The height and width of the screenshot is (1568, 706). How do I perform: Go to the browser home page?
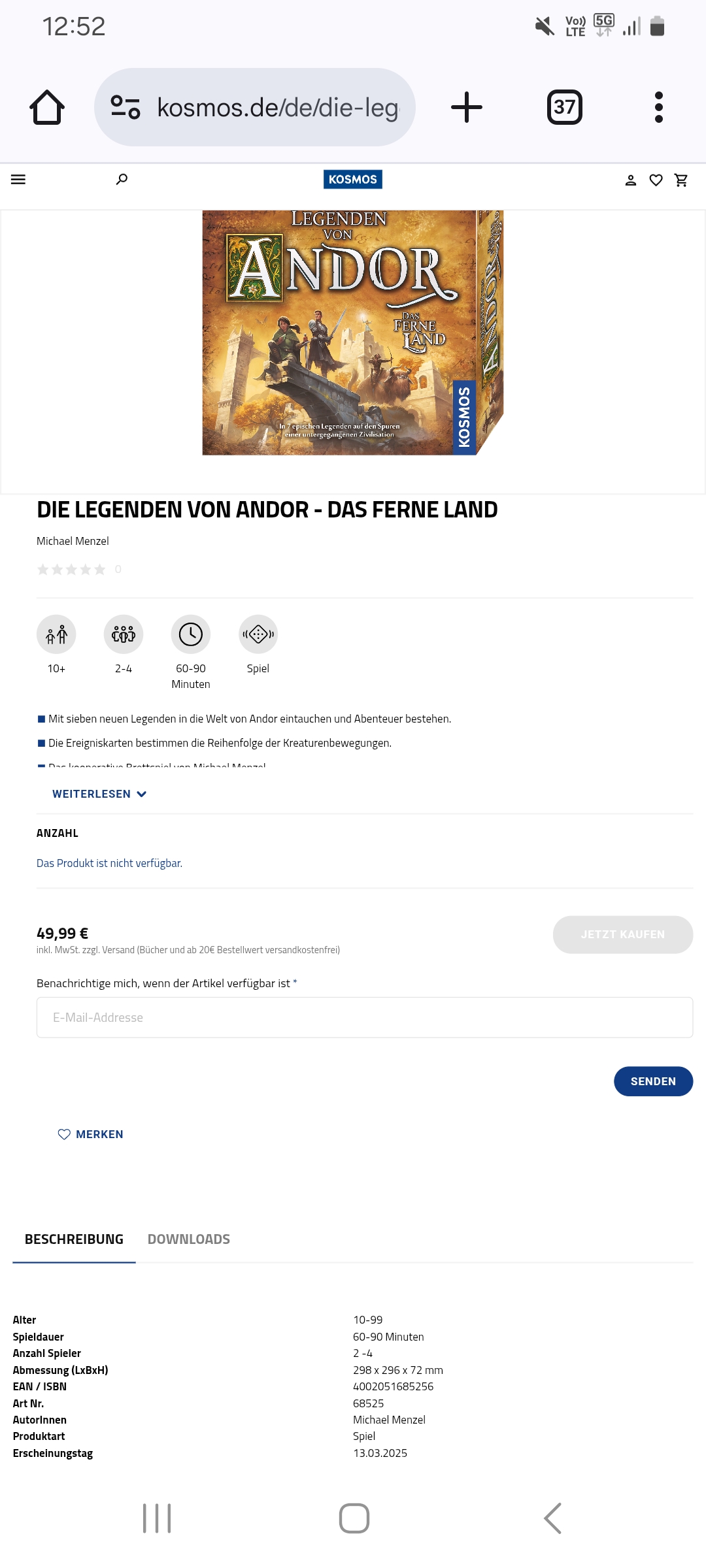pyautogui.click(x=47, y=107)
